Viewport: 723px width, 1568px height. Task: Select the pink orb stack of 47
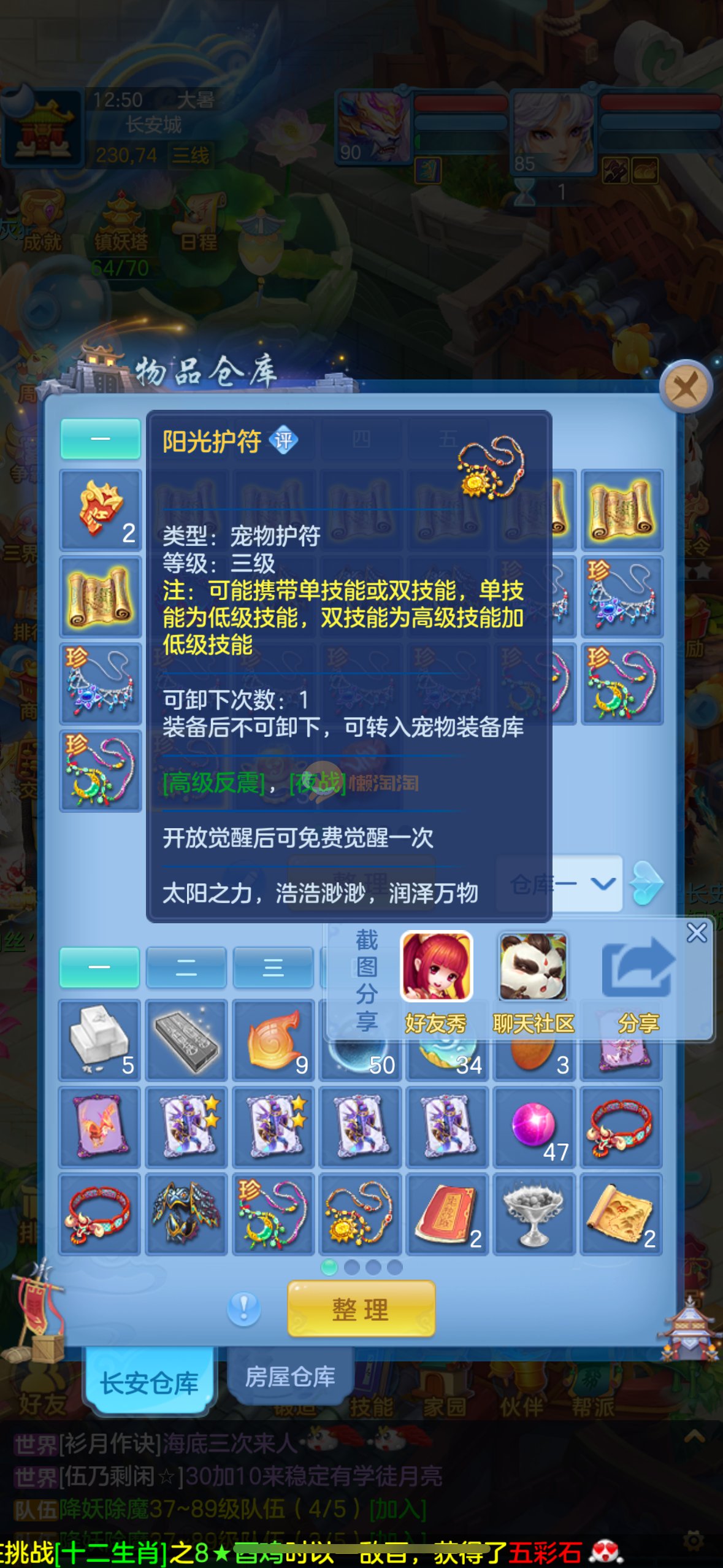click(534, 1127)
